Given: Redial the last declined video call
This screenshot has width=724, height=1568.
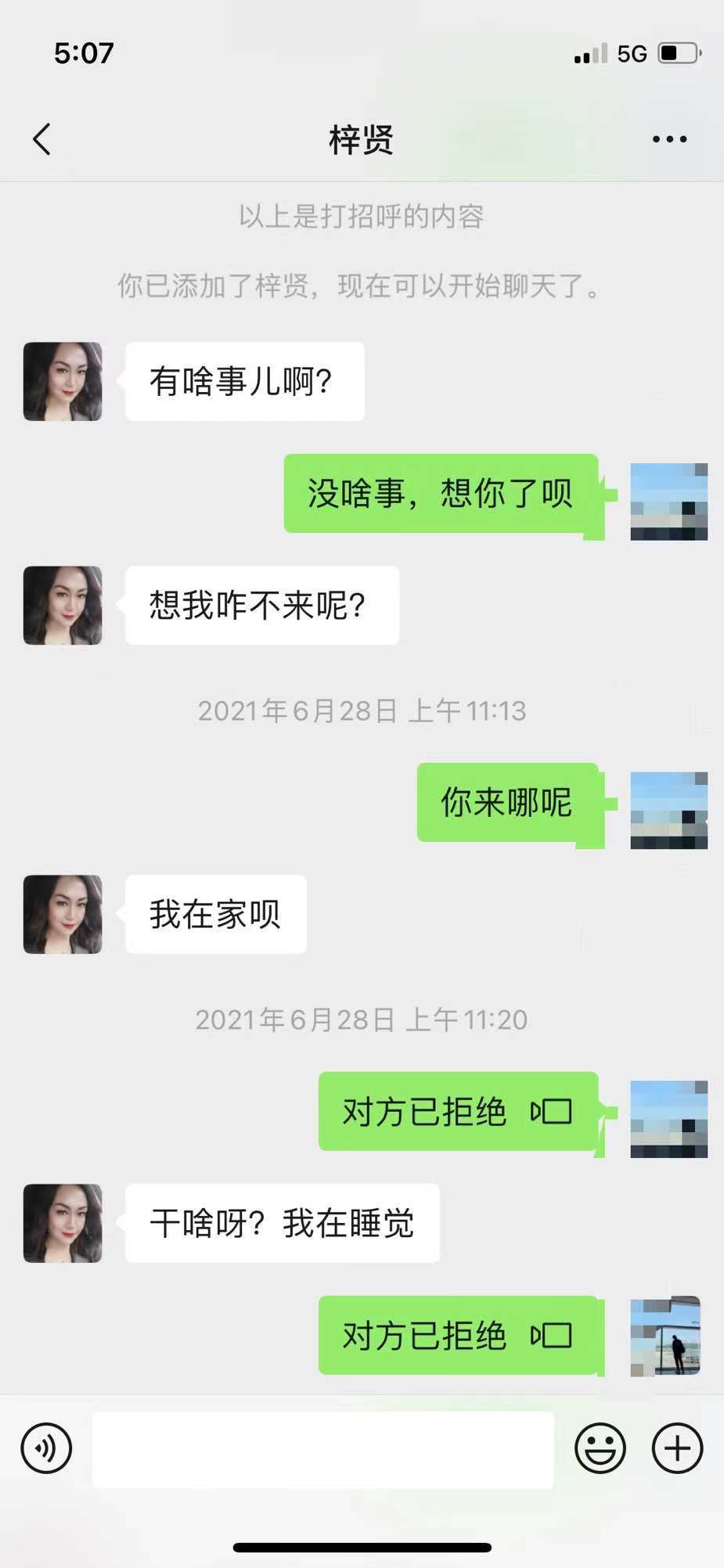Looking at the screenshot, I should (458, 1335).
